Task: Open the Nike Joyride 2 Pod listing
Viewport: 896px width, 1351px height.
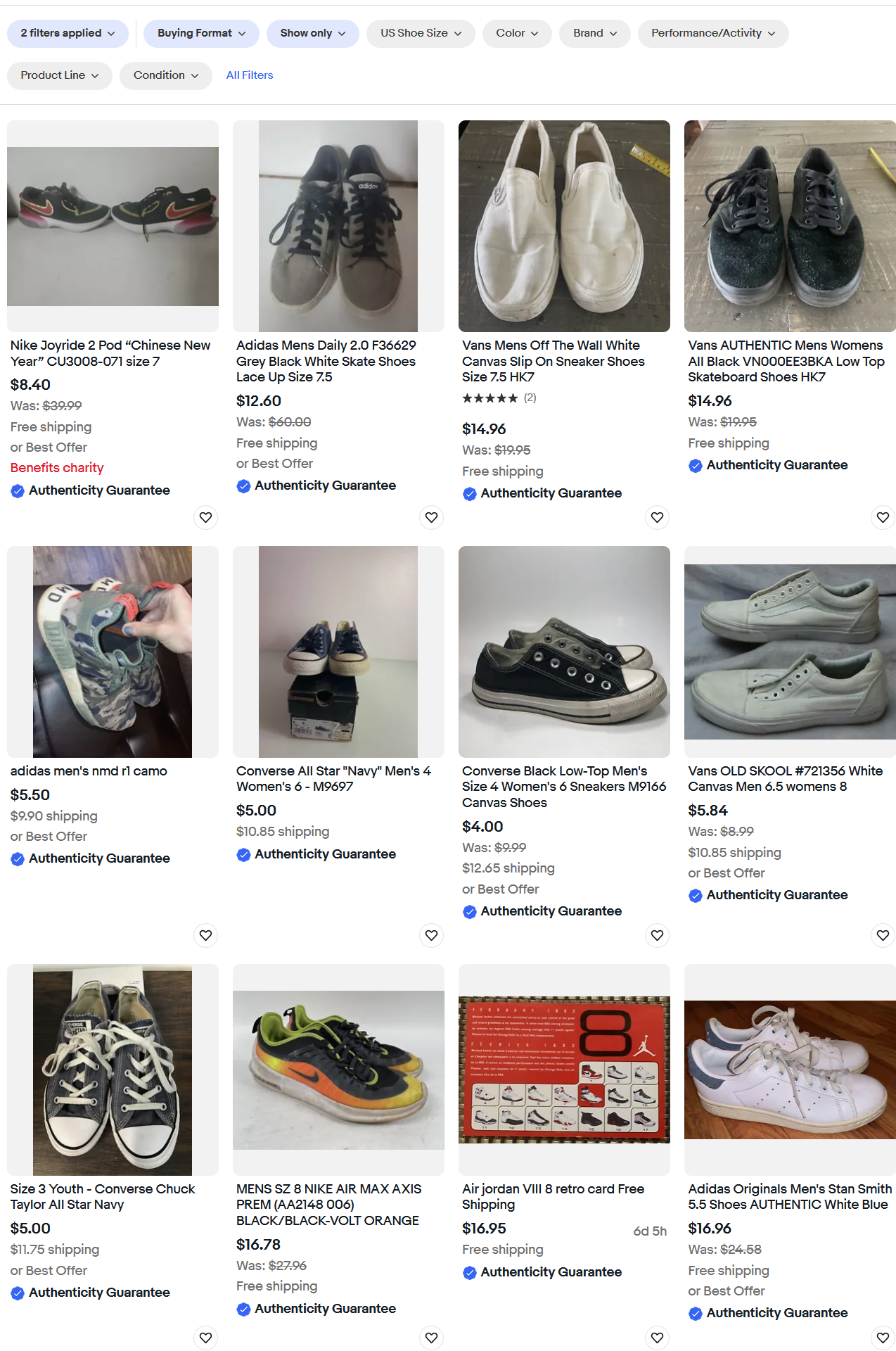Action: click(110, 353)
